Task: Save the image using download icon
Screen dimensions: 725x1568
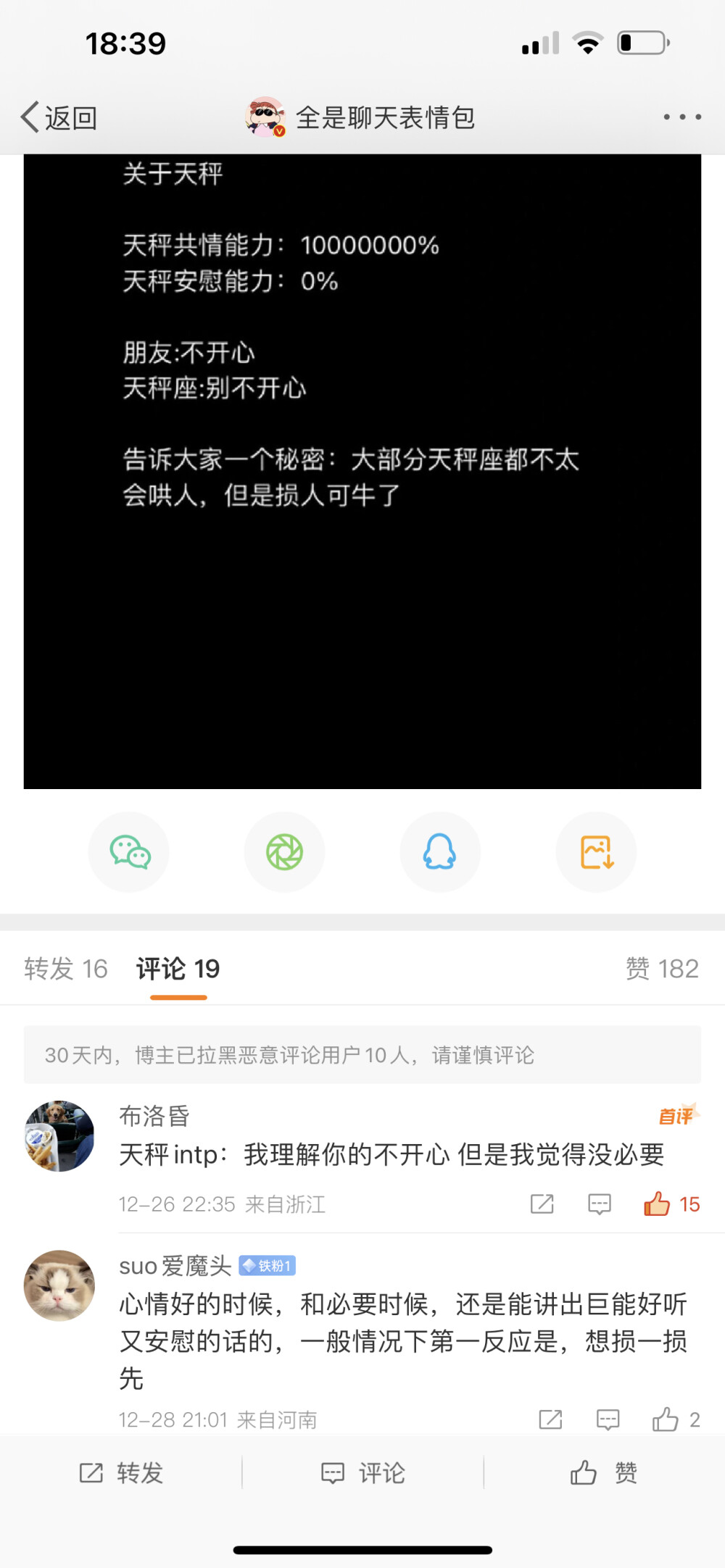Action: [x=596, y=851]
